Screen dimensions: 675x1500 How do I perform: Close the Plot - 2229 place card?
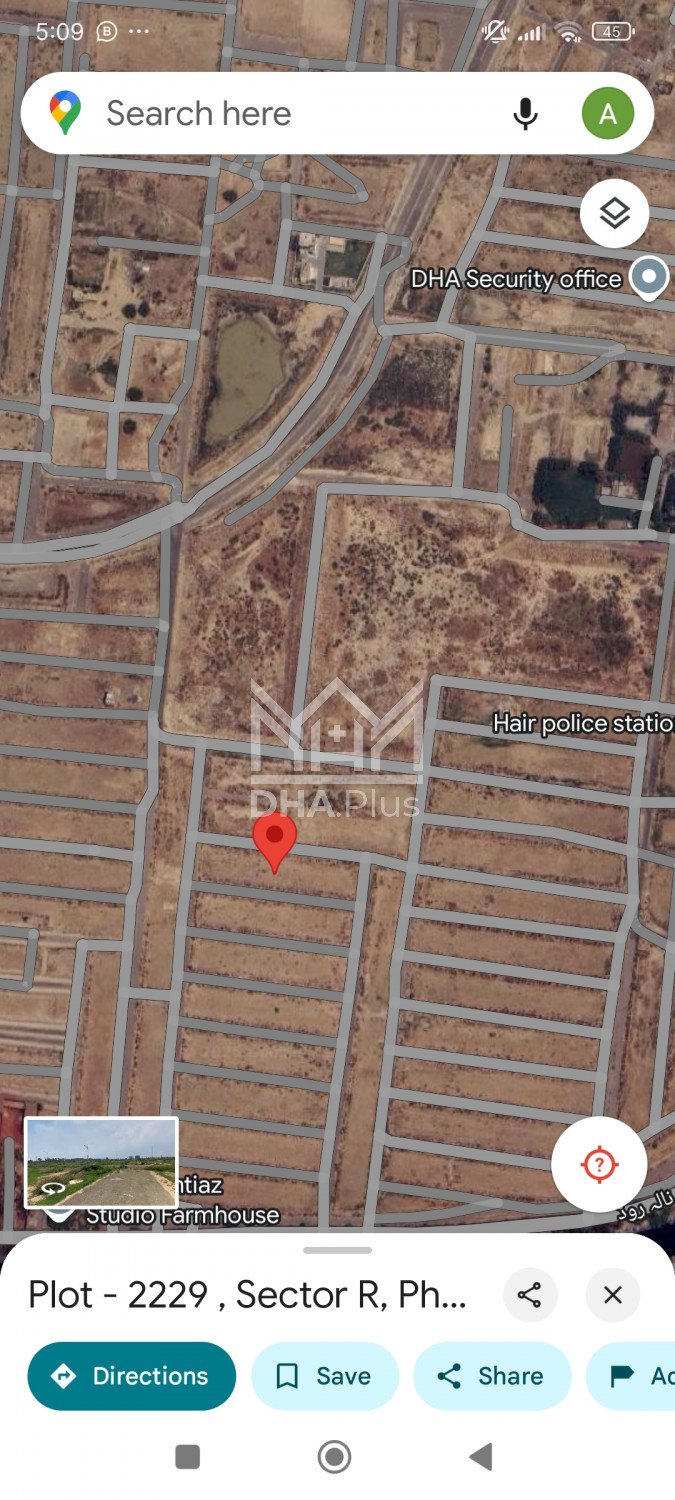(613, 1295)
